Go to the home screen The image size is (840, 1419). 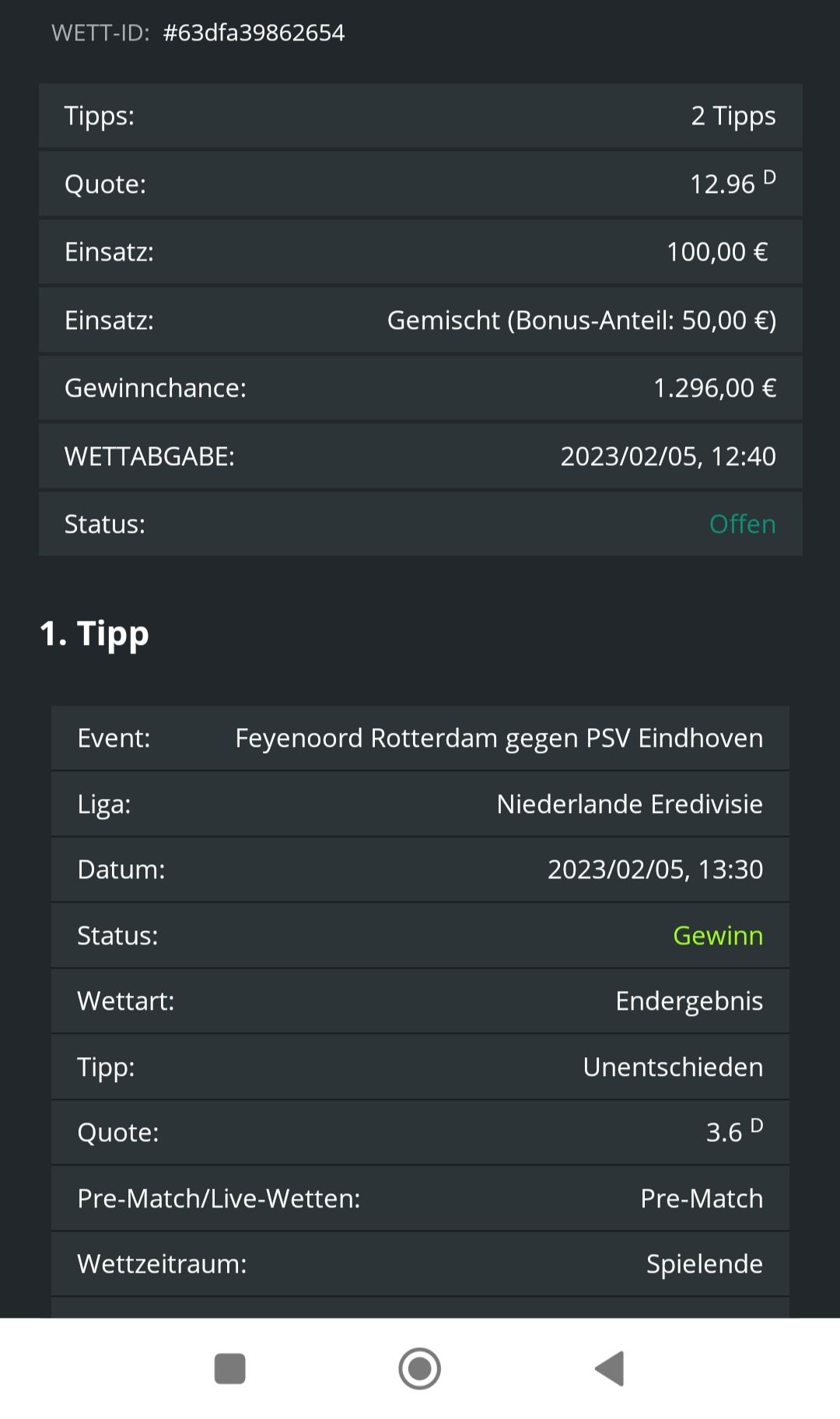click(420, 1368)
